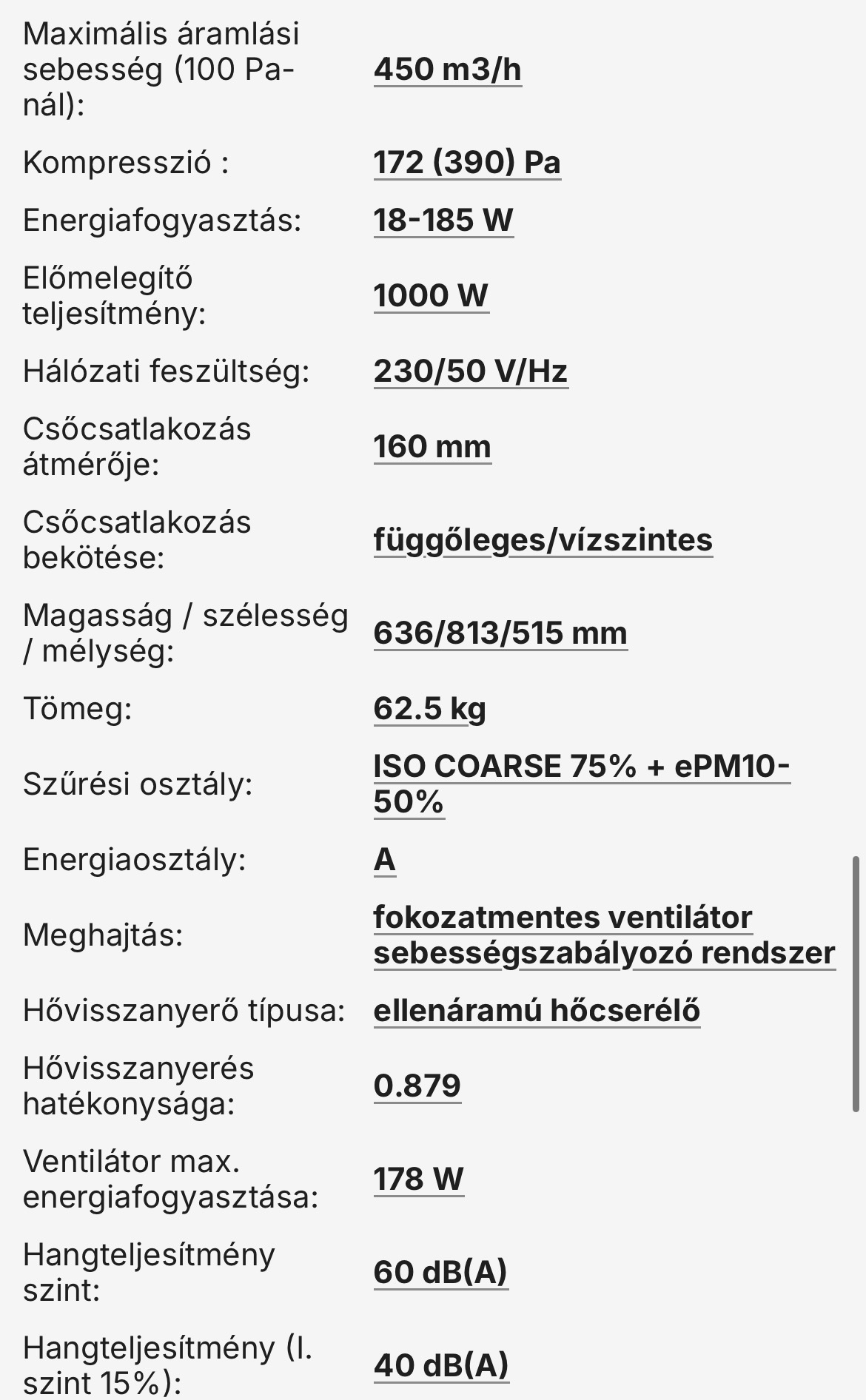Open the függőleges/vízszintes connection link

coord(543,540)
